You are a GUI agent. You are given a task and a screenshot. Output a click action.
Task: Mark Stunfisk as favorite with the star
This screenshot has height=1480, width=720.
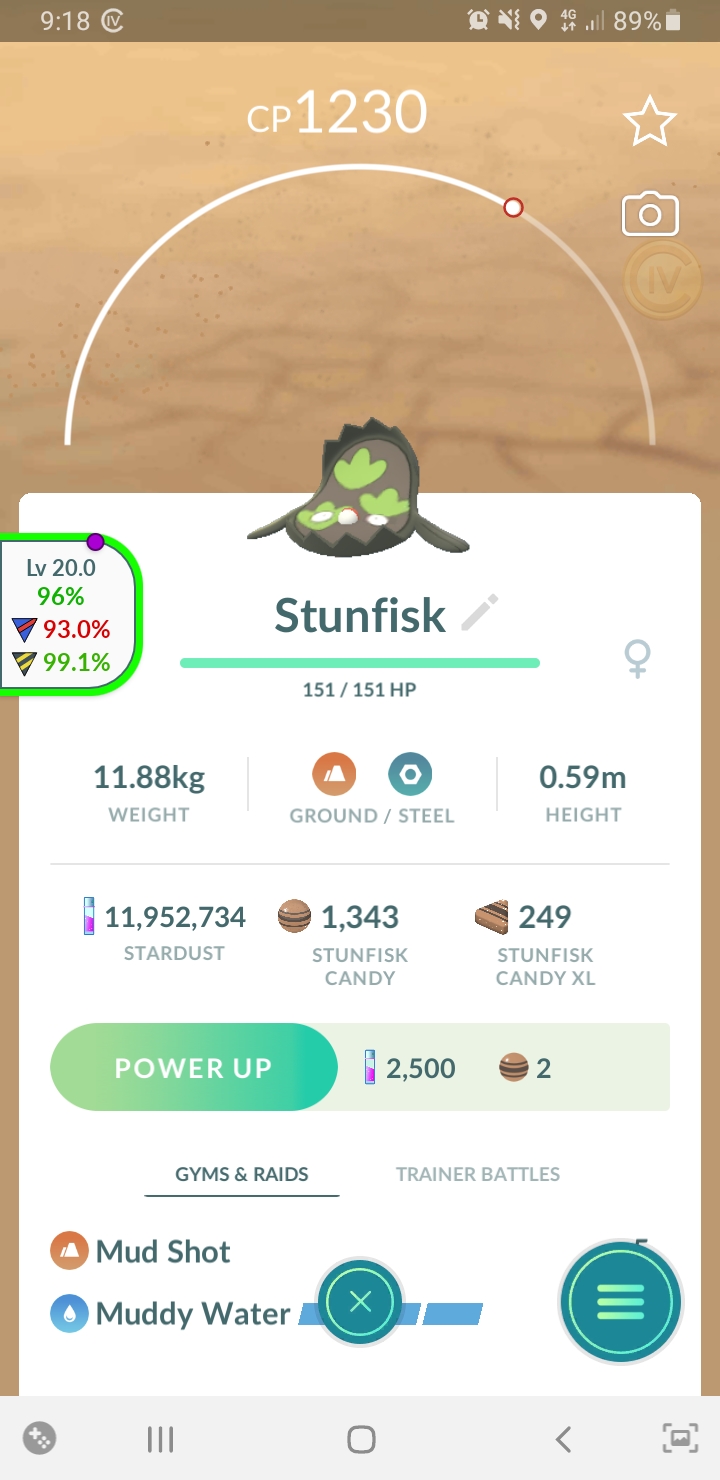tap(650, 122)
